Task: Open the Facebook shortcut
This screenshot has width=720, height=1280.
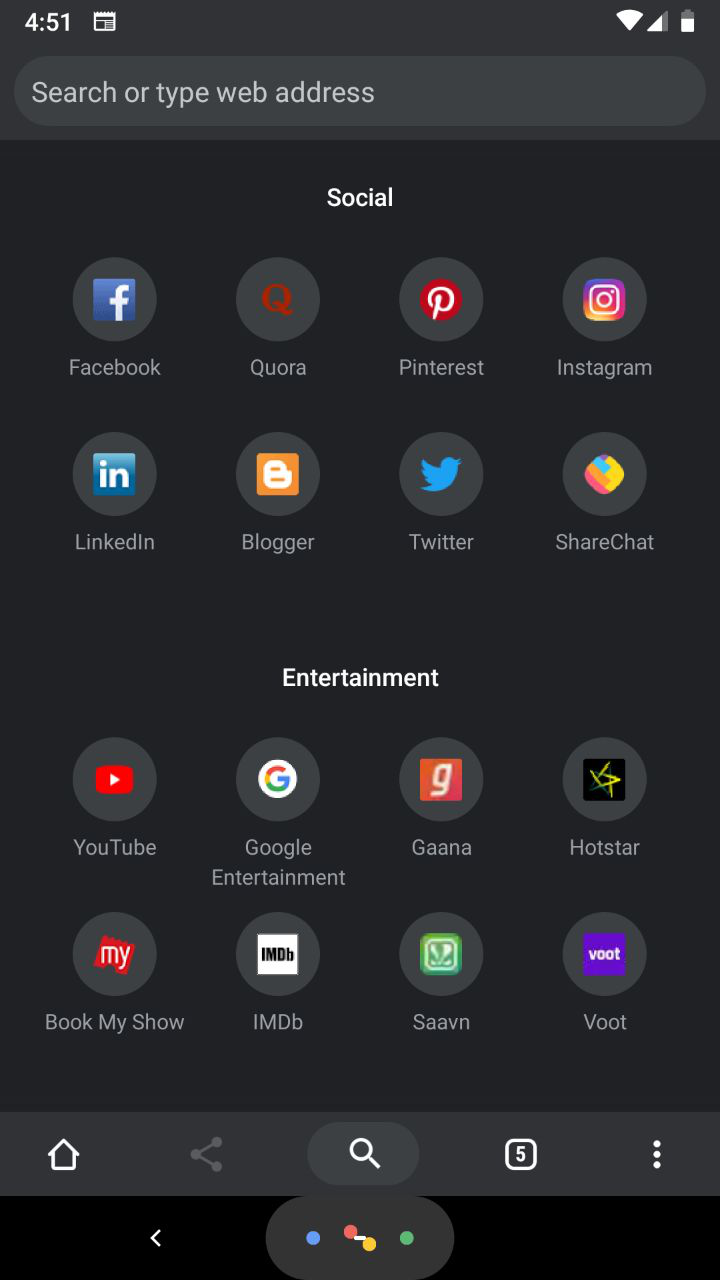Action: (114, 299)
